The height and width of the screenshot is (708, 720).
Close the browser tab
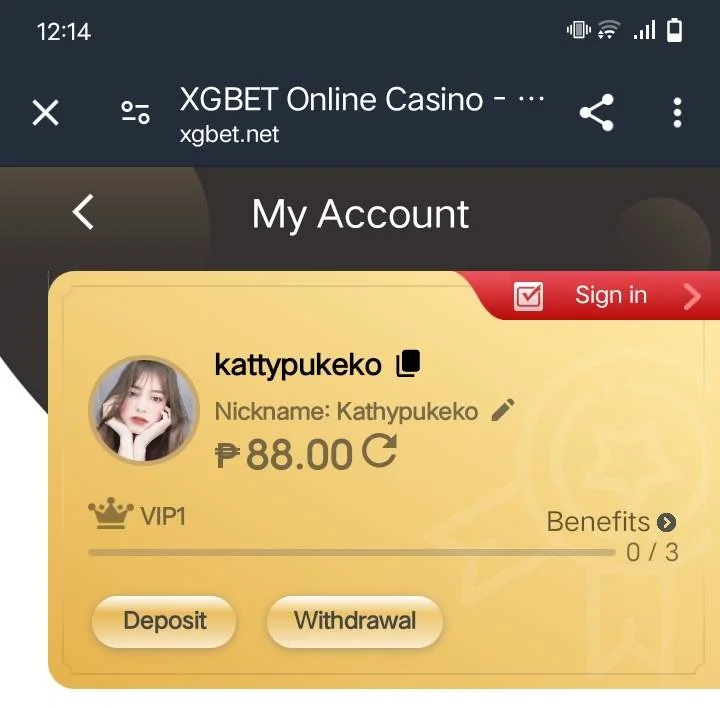[45, 113]
